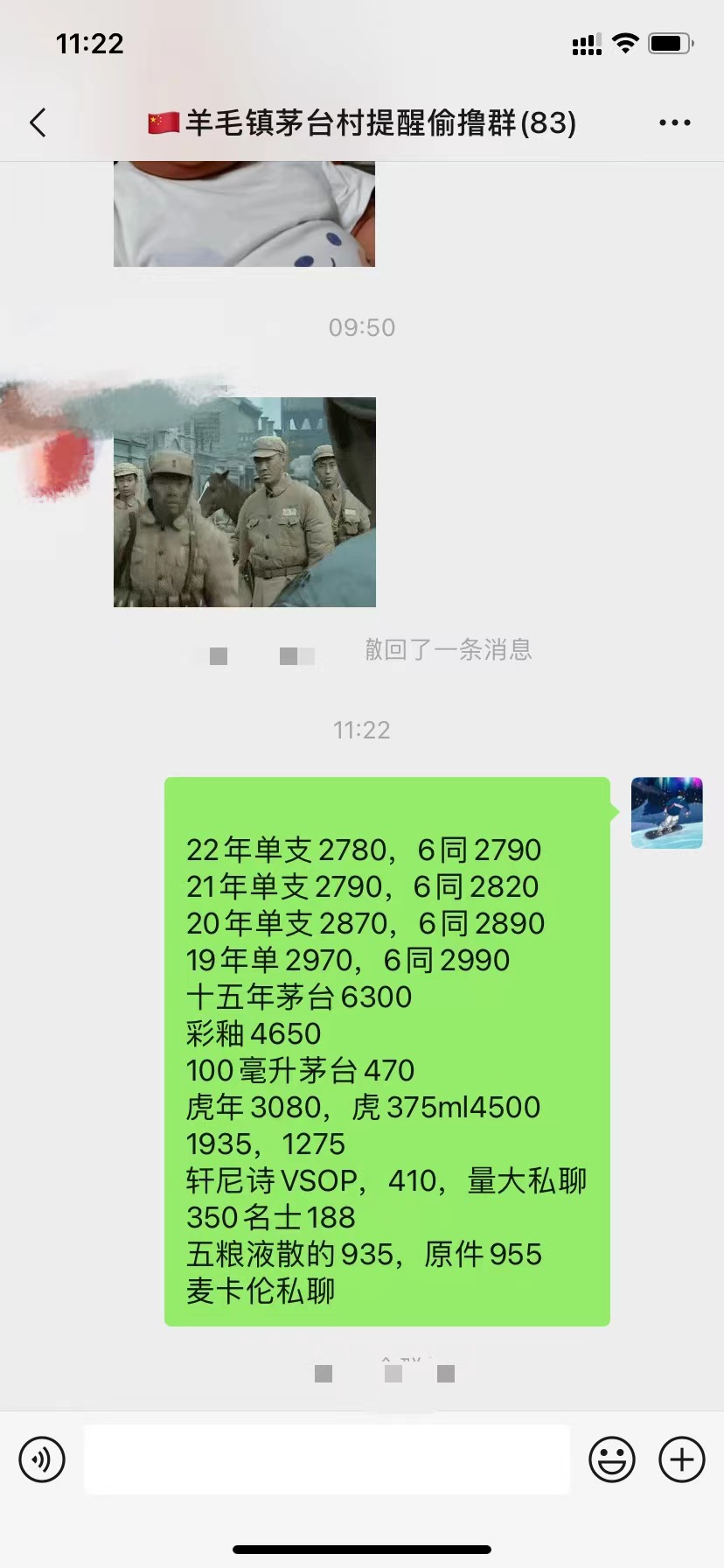Switch to voice message input
Viewport: 724px width, 1568px height.
click(42, 1459)
